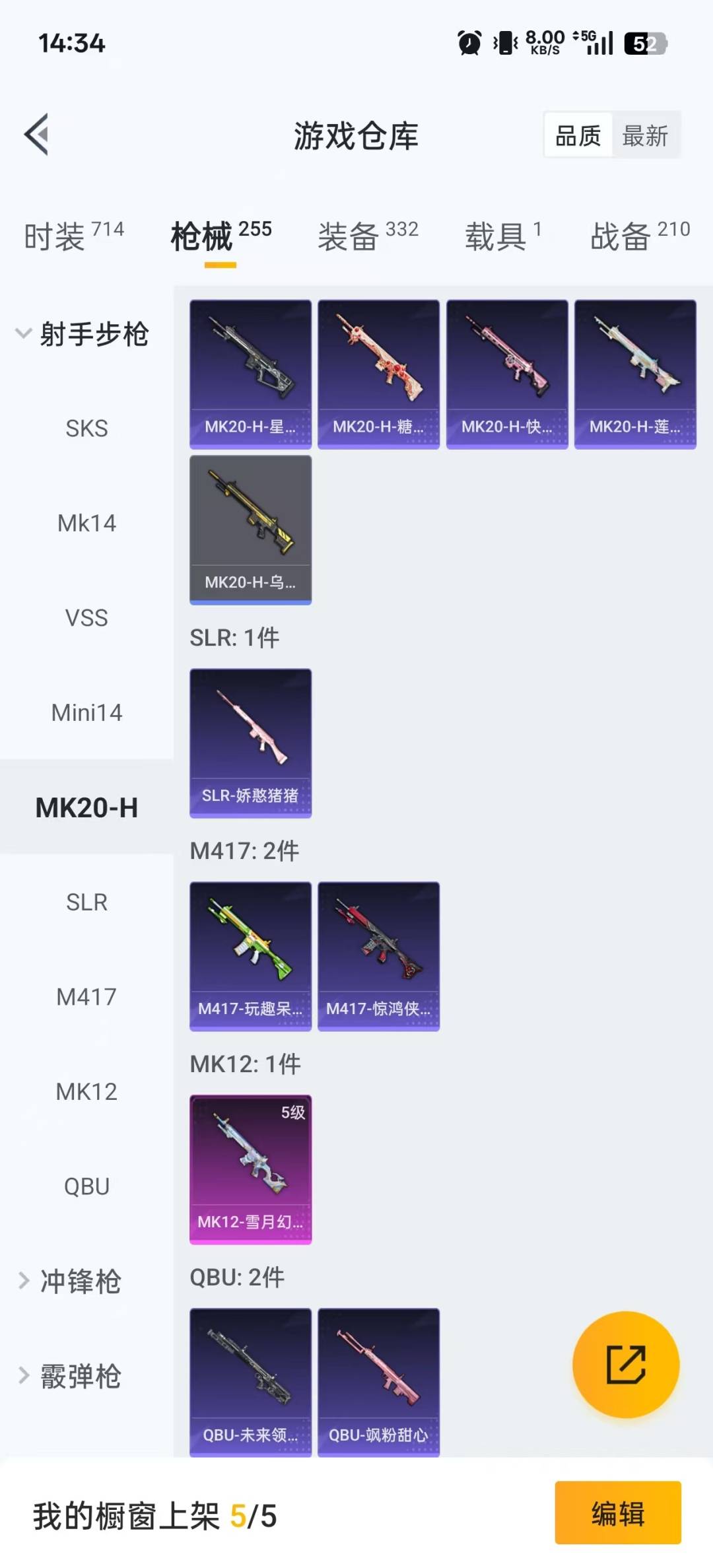Open the 载具 tab

click(502, 236)
